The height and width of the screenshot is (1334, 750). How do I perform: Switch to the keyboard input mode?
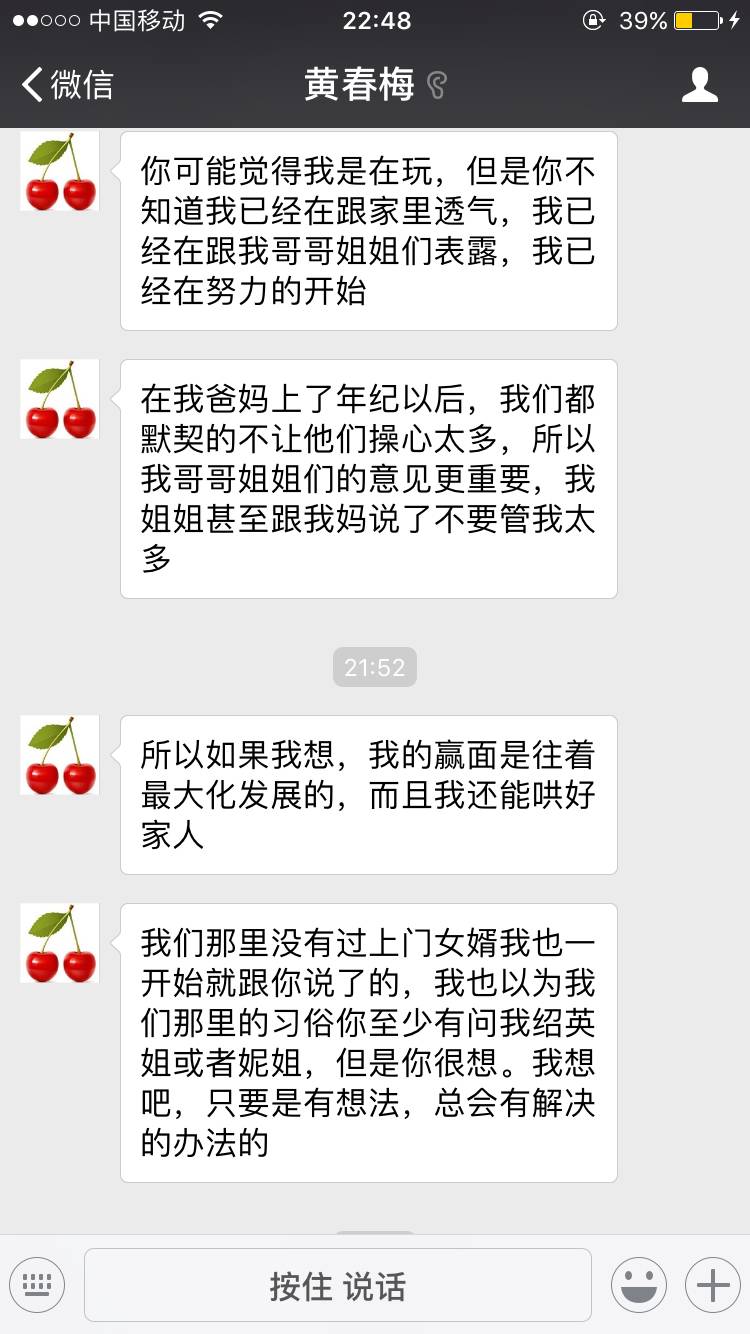click(37, 1284)
